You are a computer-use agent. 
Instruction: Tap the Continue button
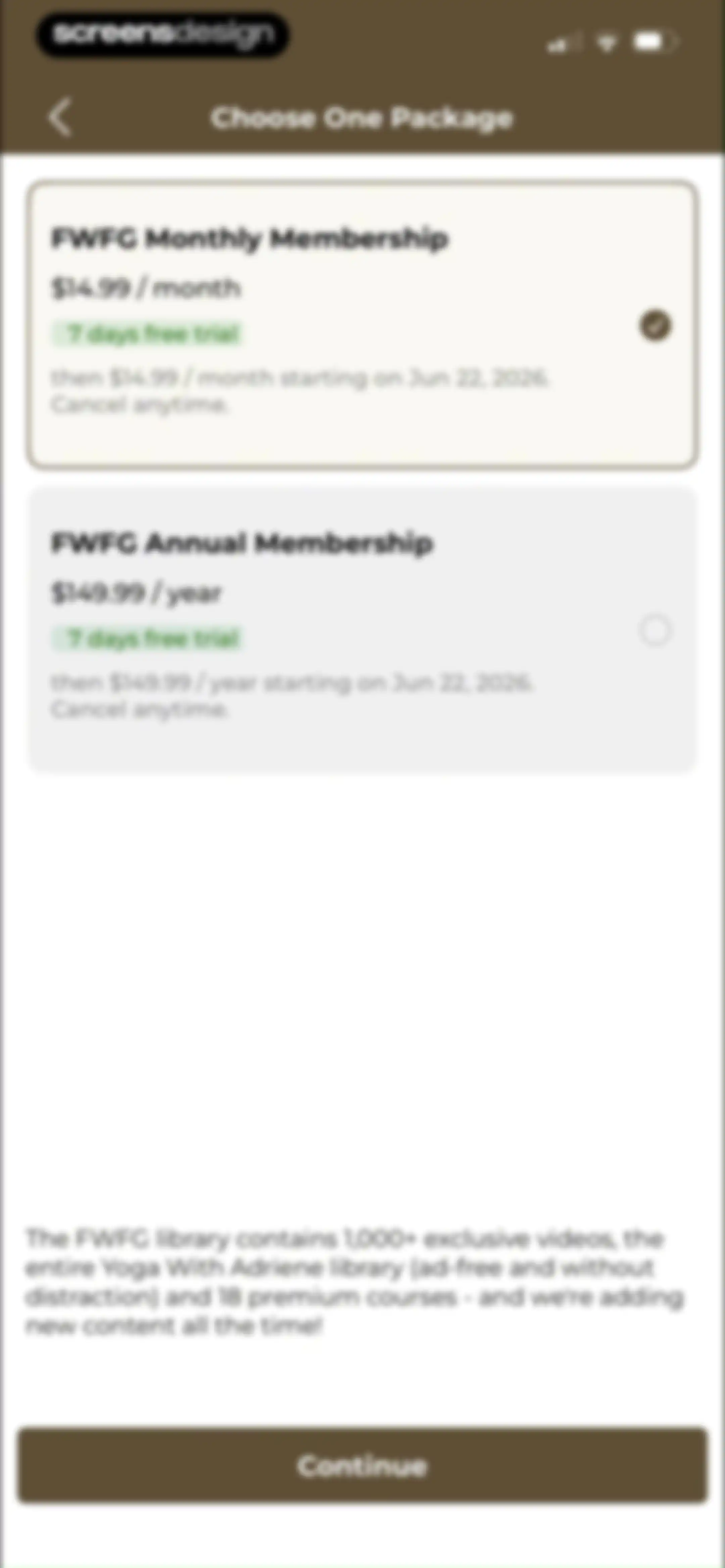pos(362,1466)
